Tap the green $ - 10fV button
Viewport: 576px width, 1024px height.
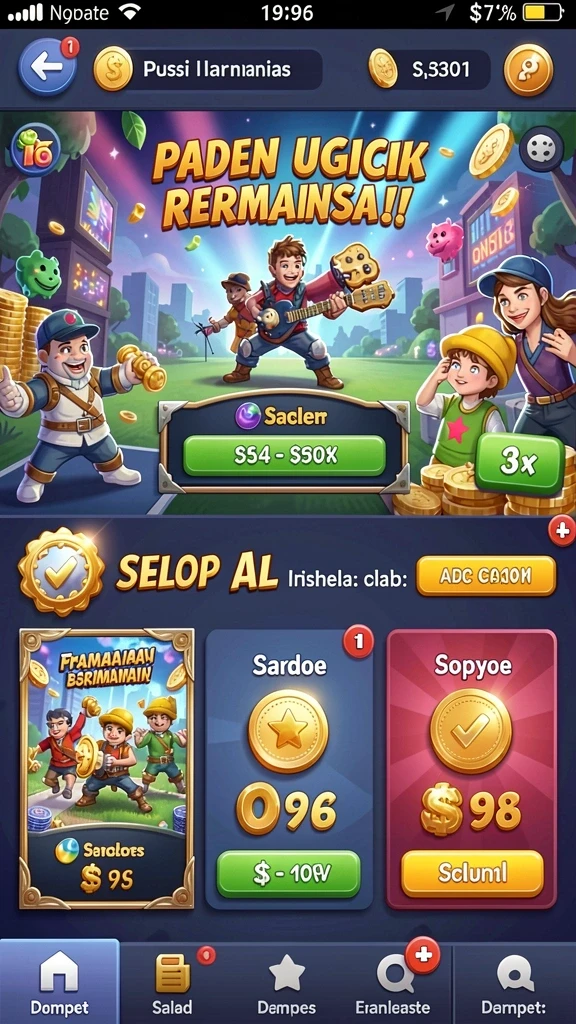pyautogui.click(x=289, y=874)
